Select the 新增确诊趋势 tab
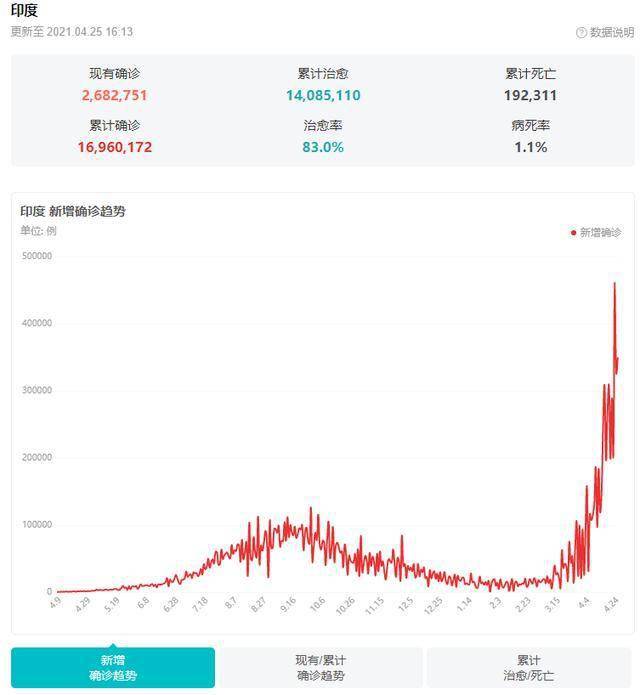The width and height of the screenshot is (640, 695). 113,667
